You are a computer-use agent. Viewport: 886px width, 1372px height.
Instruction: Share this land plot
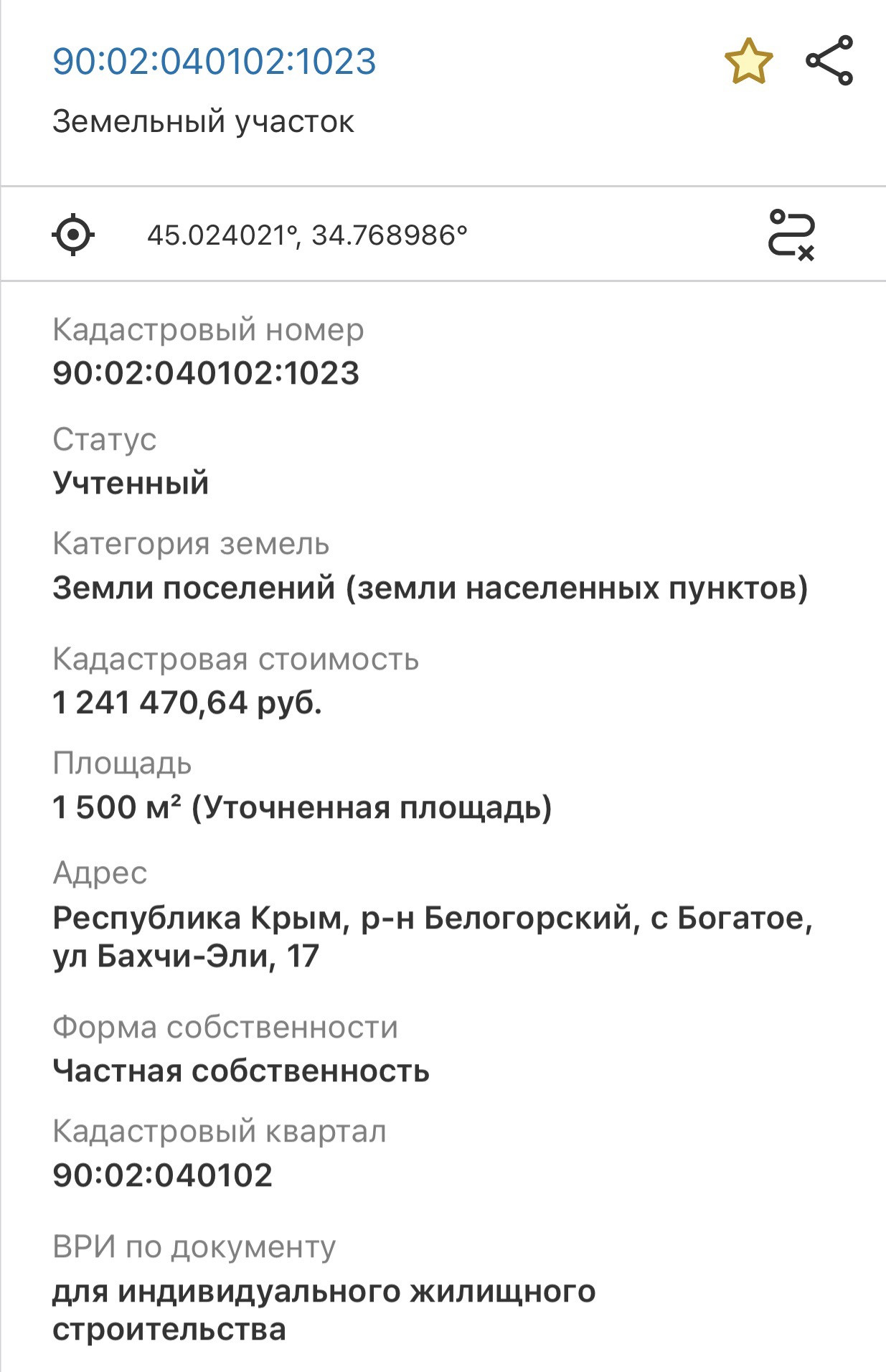829,61
